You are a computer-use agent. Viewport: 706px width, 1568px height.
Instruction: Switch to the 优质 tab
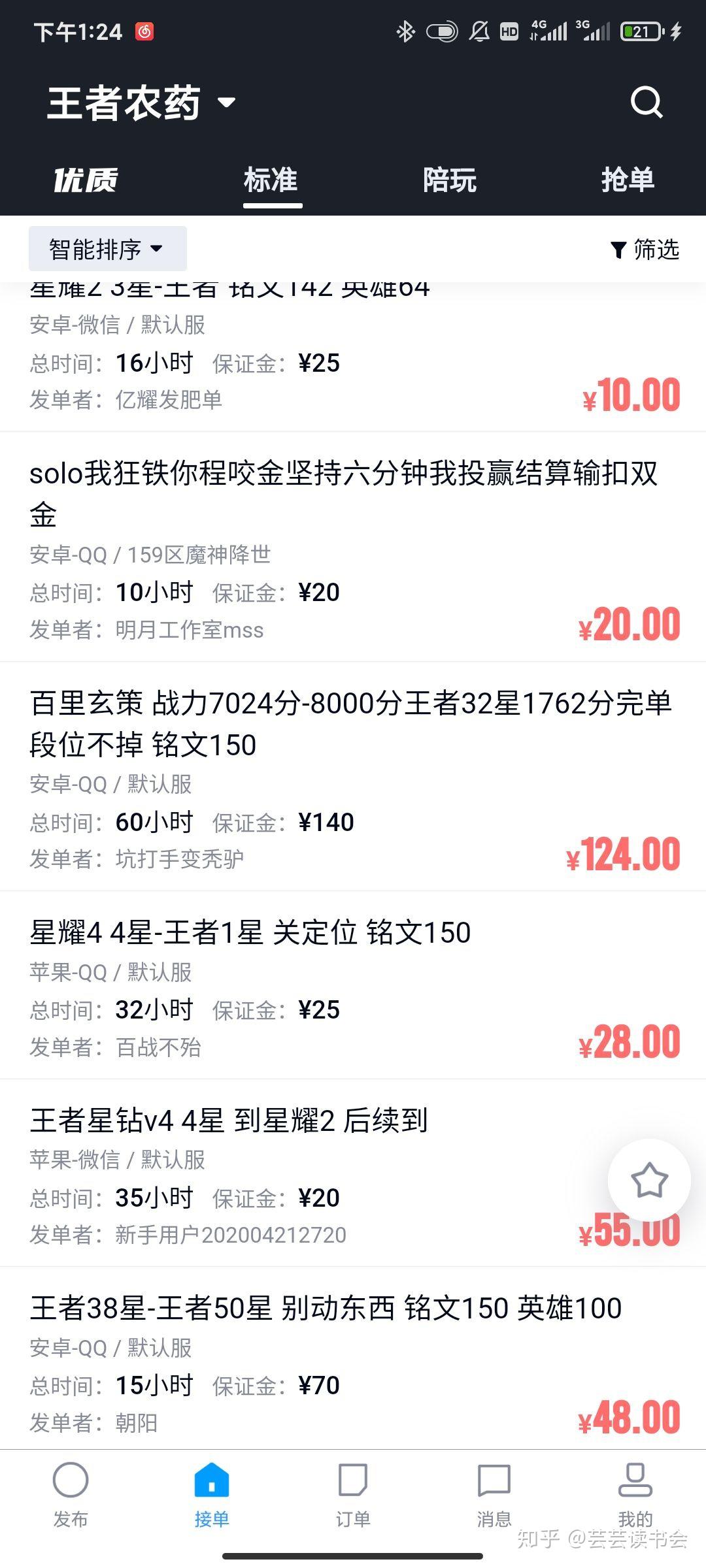click(86, 180)
